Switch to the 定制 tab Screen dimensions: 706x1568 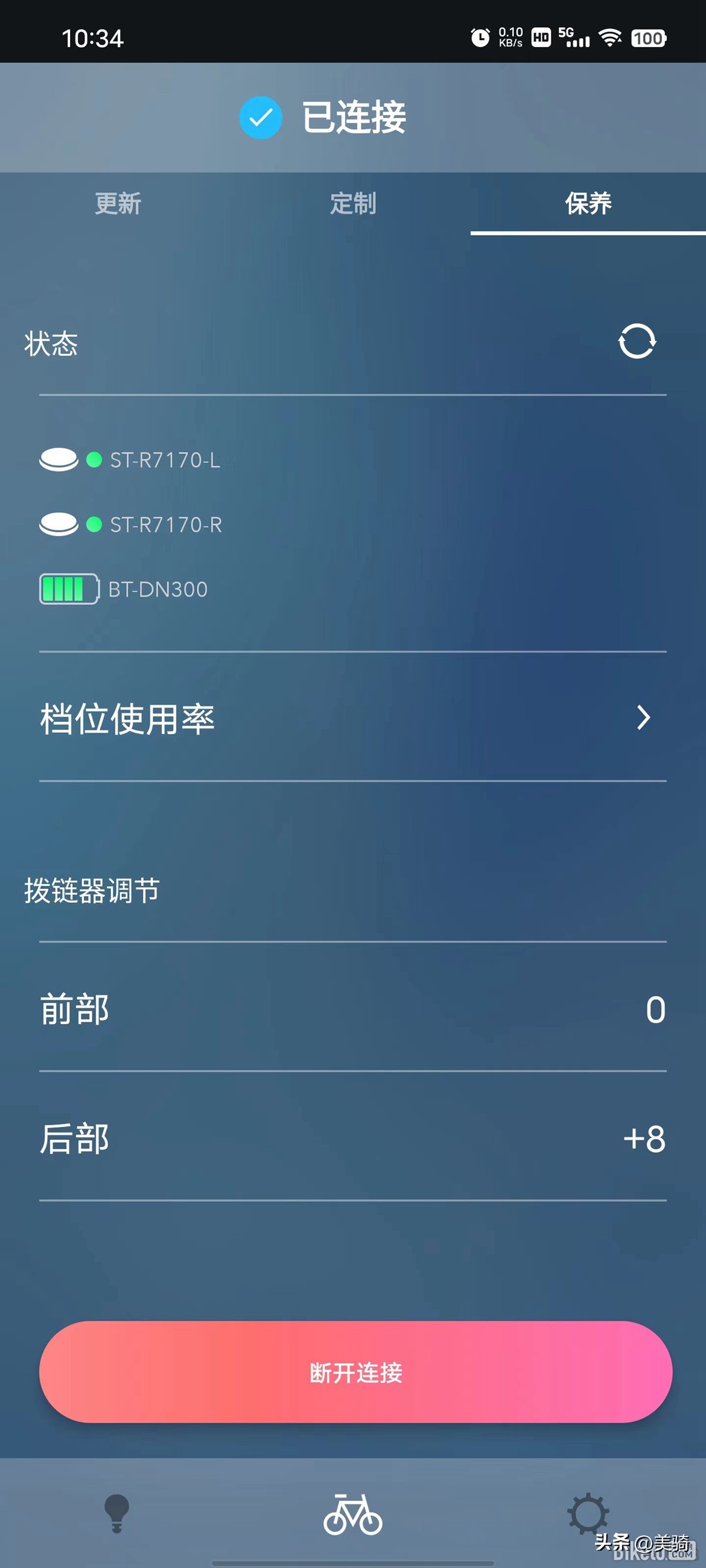[352, 204]
